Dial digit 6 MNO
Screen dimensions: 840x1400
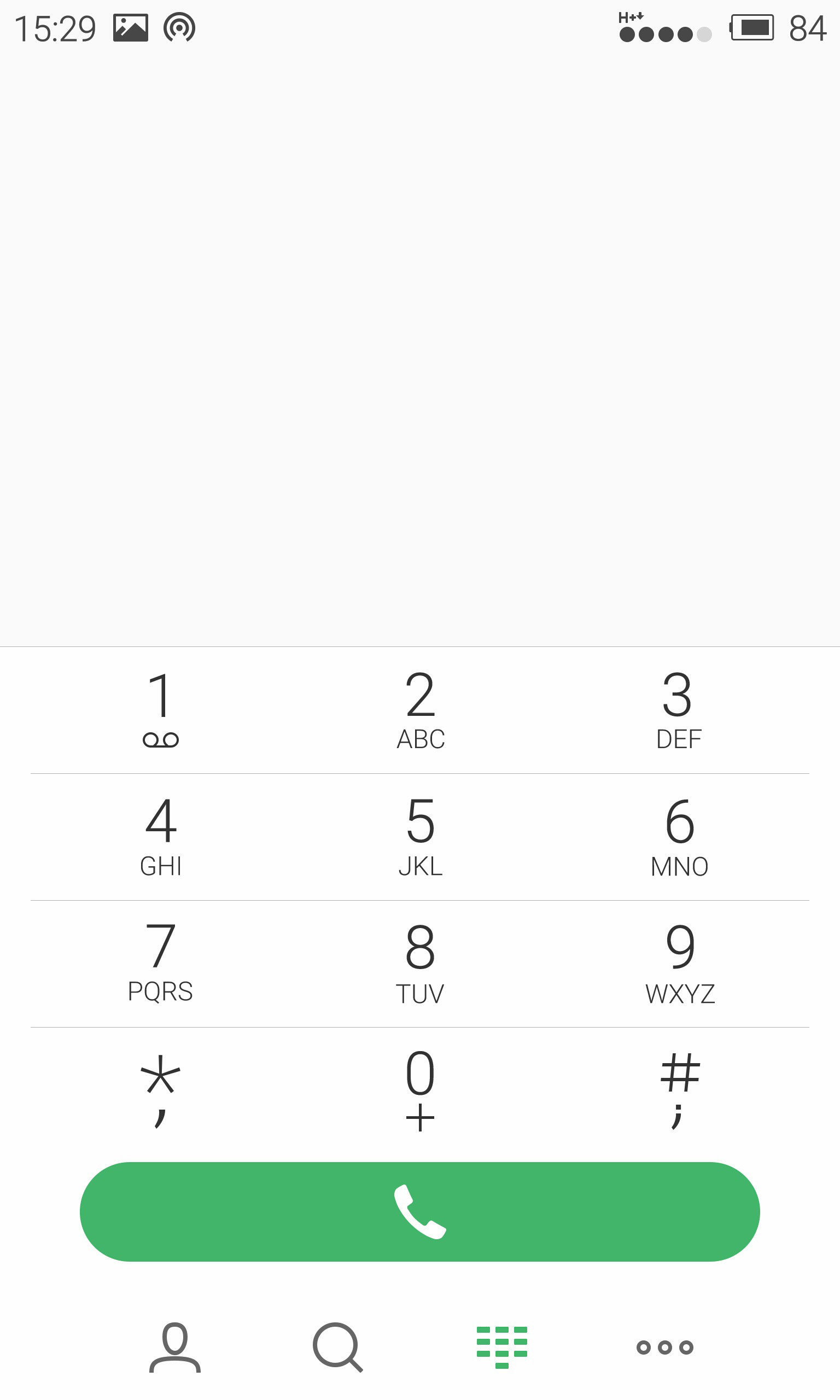(678, 836)
